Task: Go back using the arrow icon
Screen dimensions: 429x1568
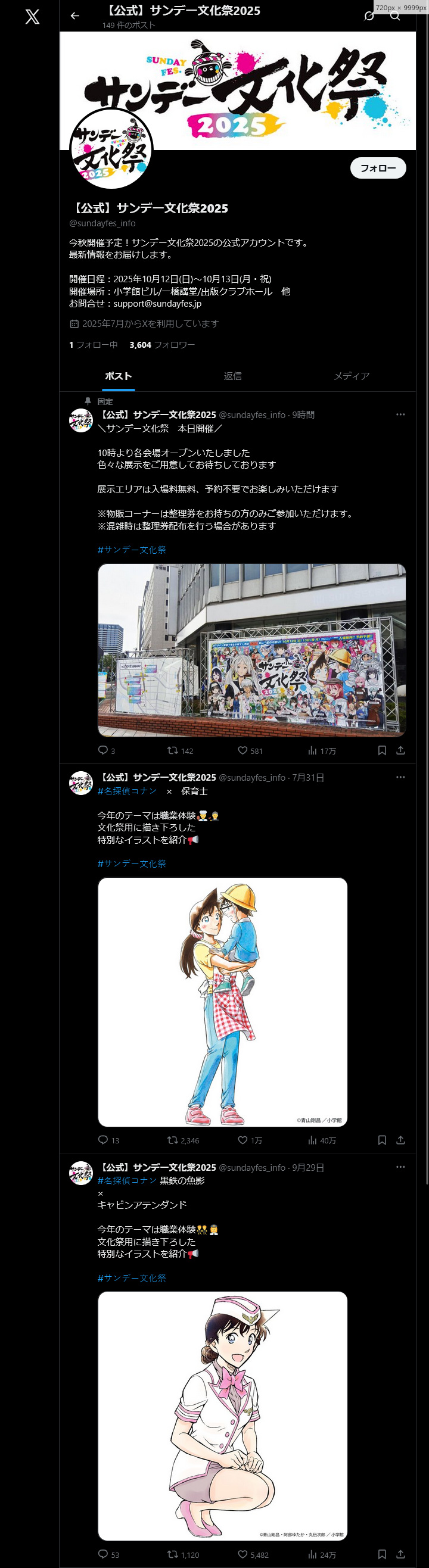Action: pos(75,16)
